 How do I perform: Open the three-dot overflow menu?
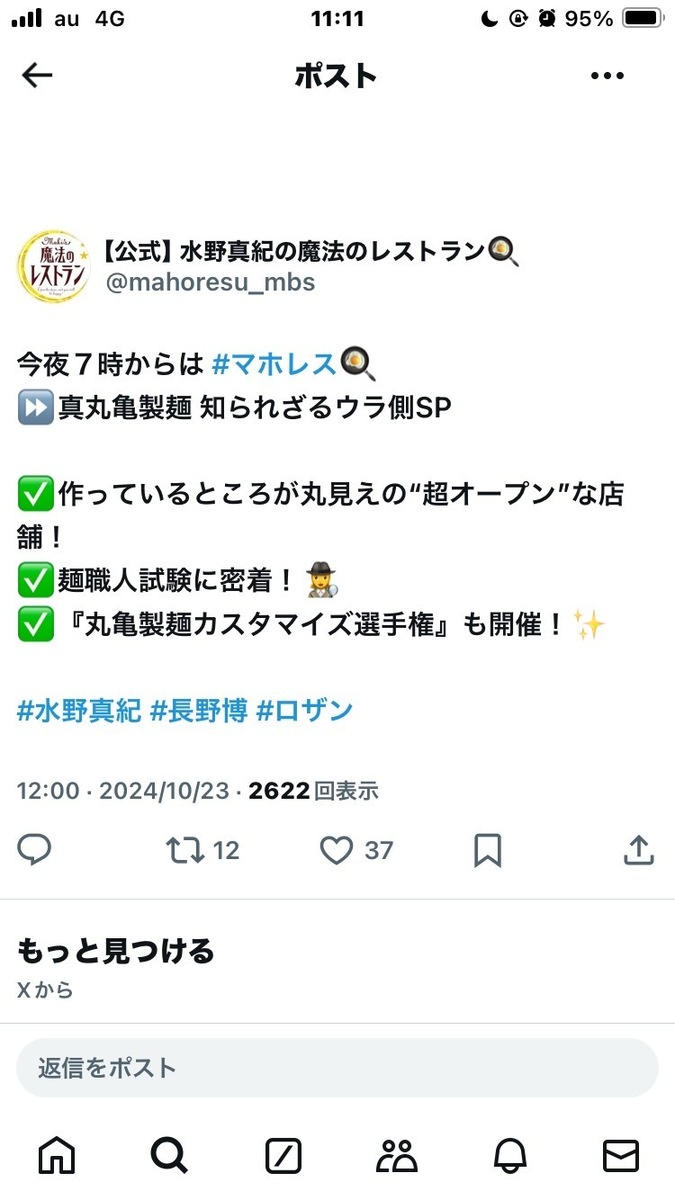[607, 76]
